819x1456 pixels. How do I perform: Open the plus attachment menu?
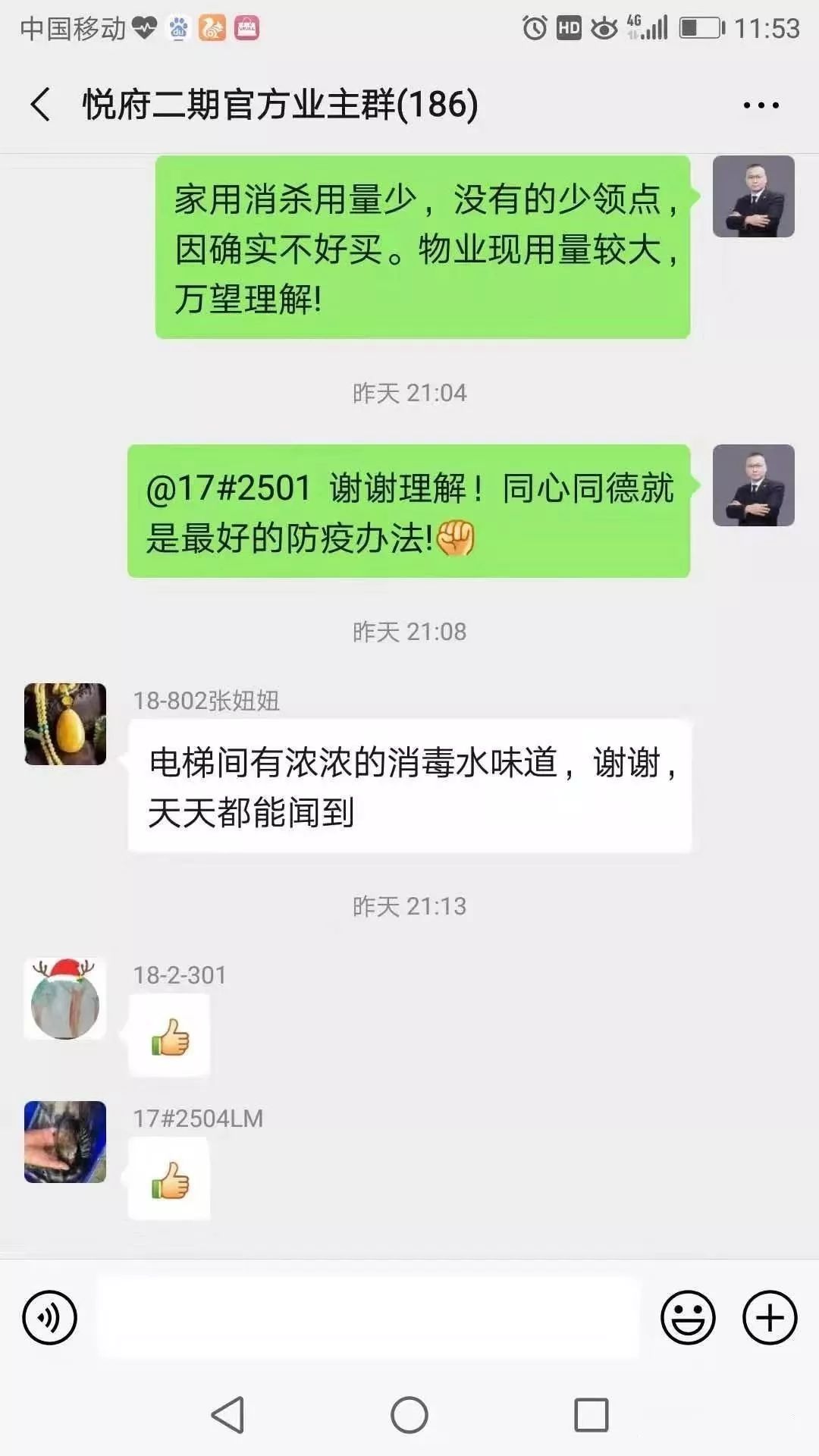coord(769,1318)
